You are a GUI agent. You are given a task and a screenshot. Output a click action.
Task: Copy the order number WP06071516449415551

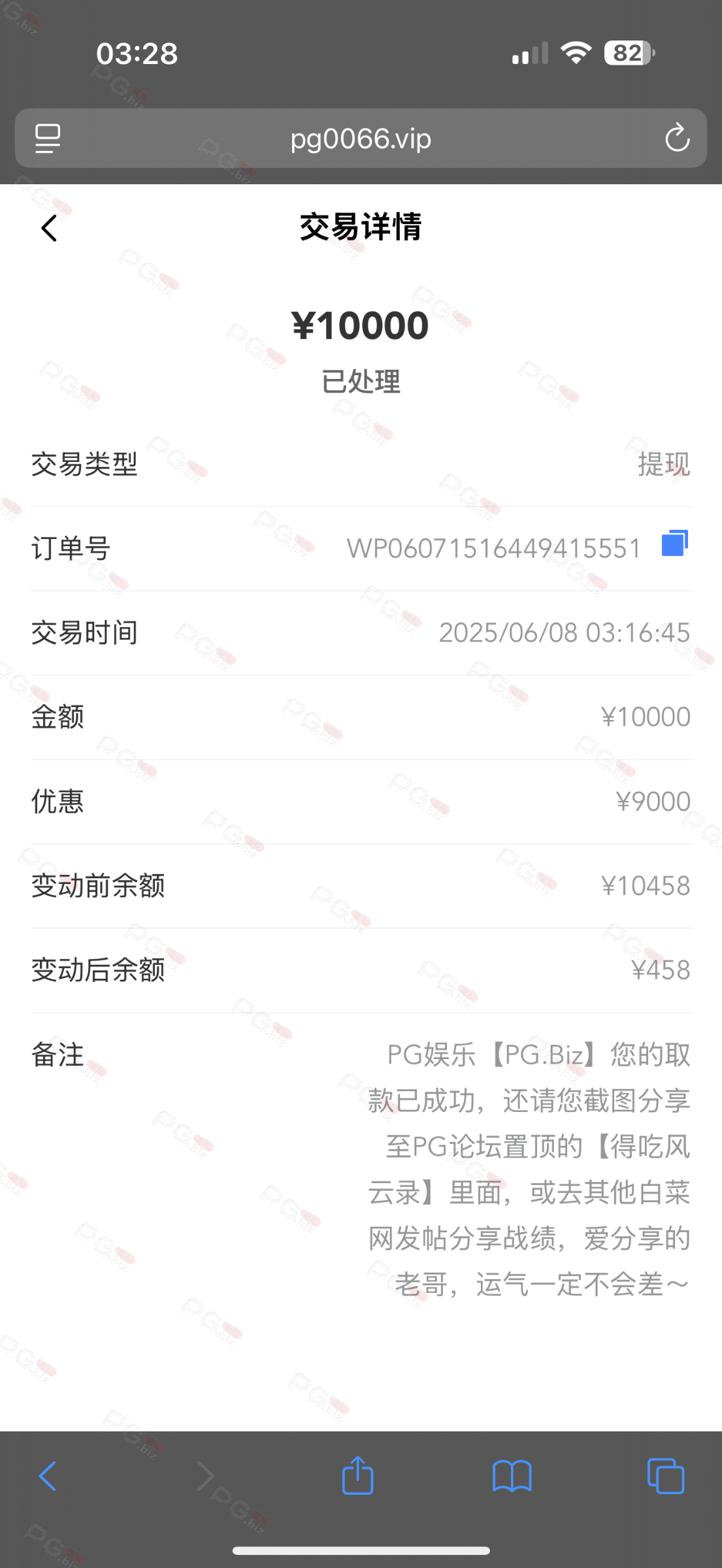[675, 544]
